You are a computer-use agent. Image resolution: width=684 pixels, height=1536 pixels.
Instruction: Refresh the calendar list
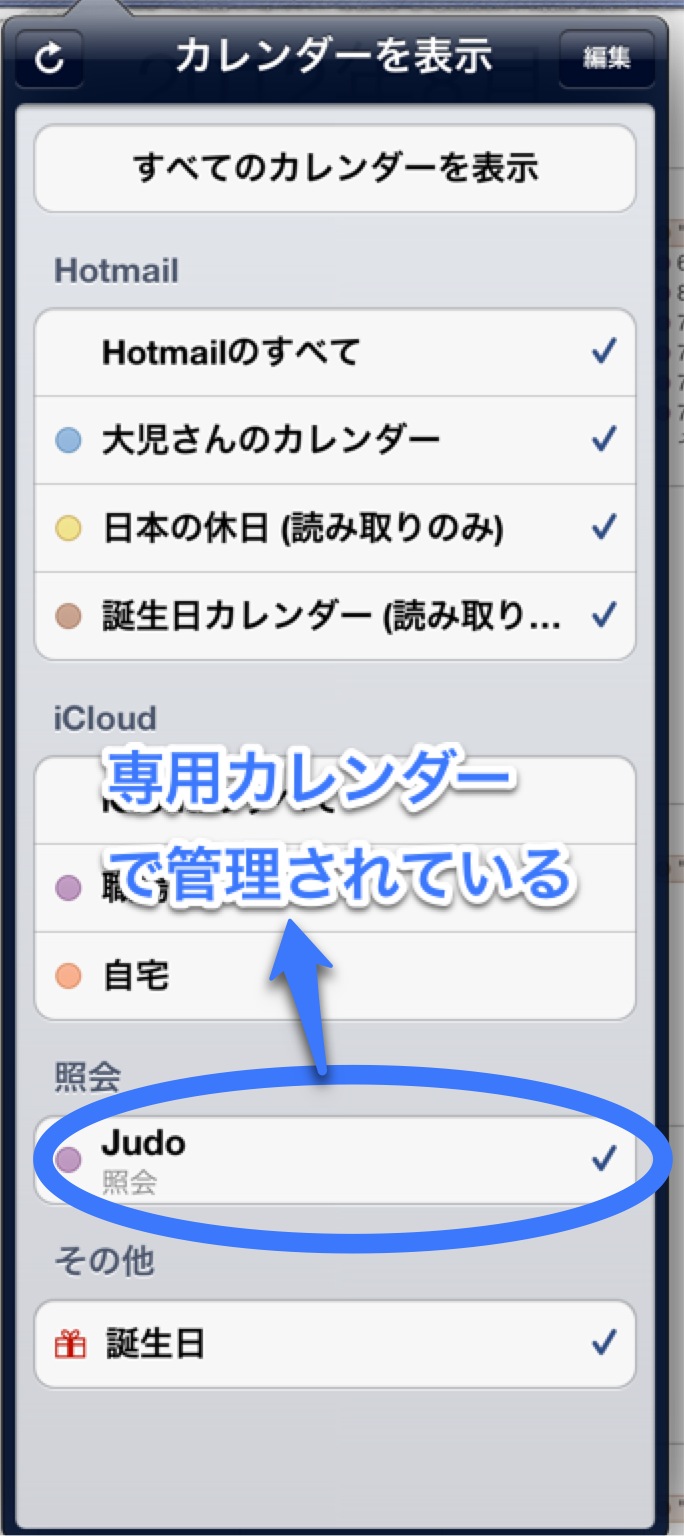click(x=49, y=58)
